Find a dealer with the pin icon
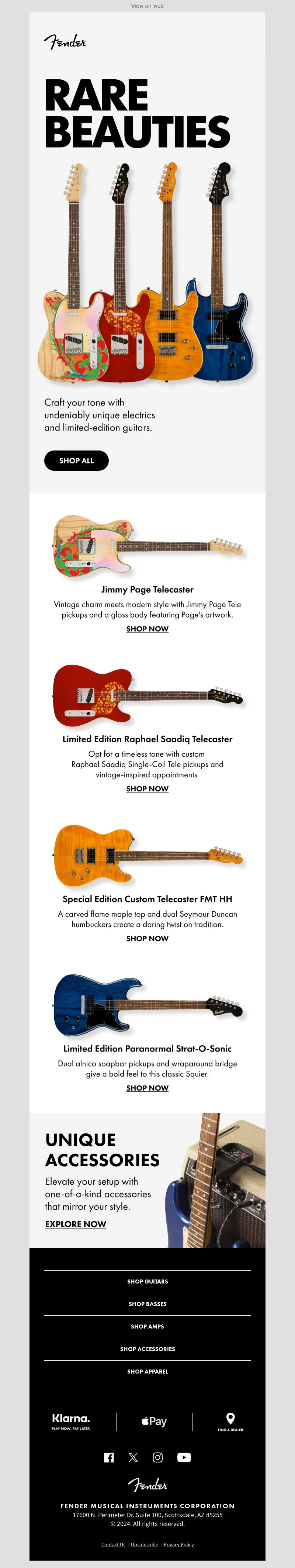Image resolution: width=295 pixels, height=1568 pixels. [x=230, y=1421]
